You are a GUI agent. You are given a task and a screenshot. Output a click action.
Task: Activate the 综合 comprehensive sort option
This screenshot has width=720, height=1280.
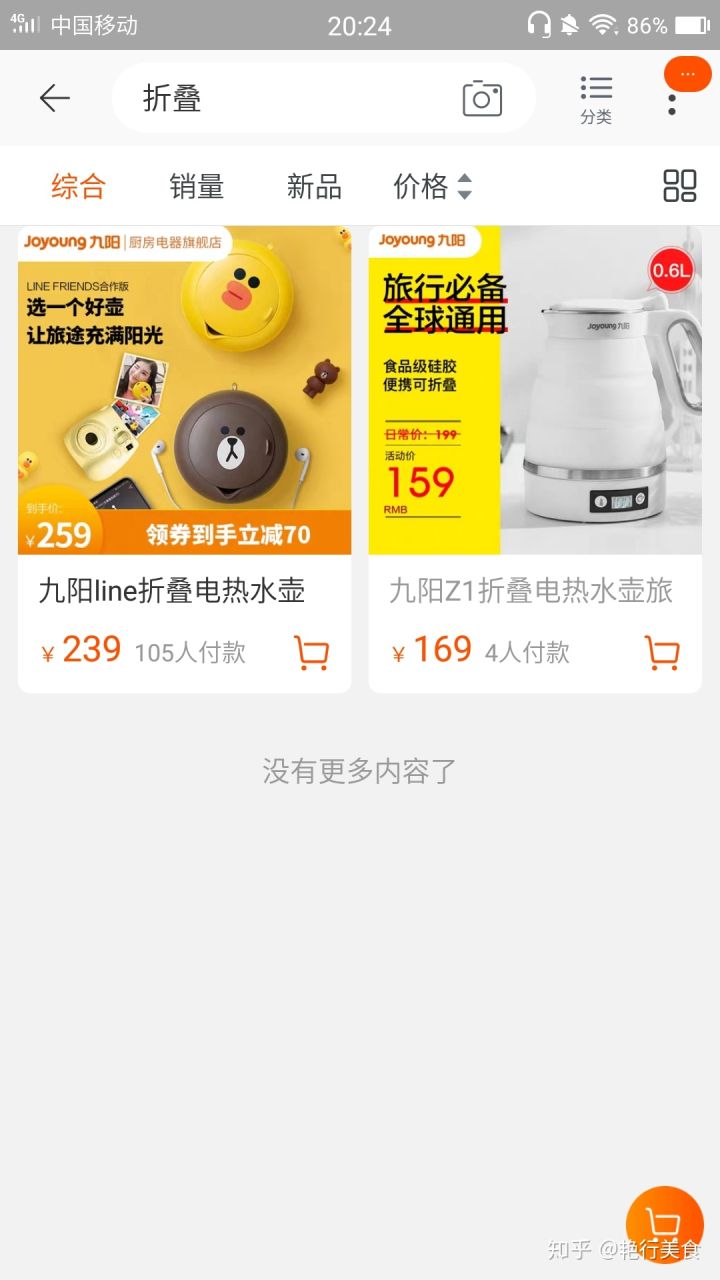[77, 186]
